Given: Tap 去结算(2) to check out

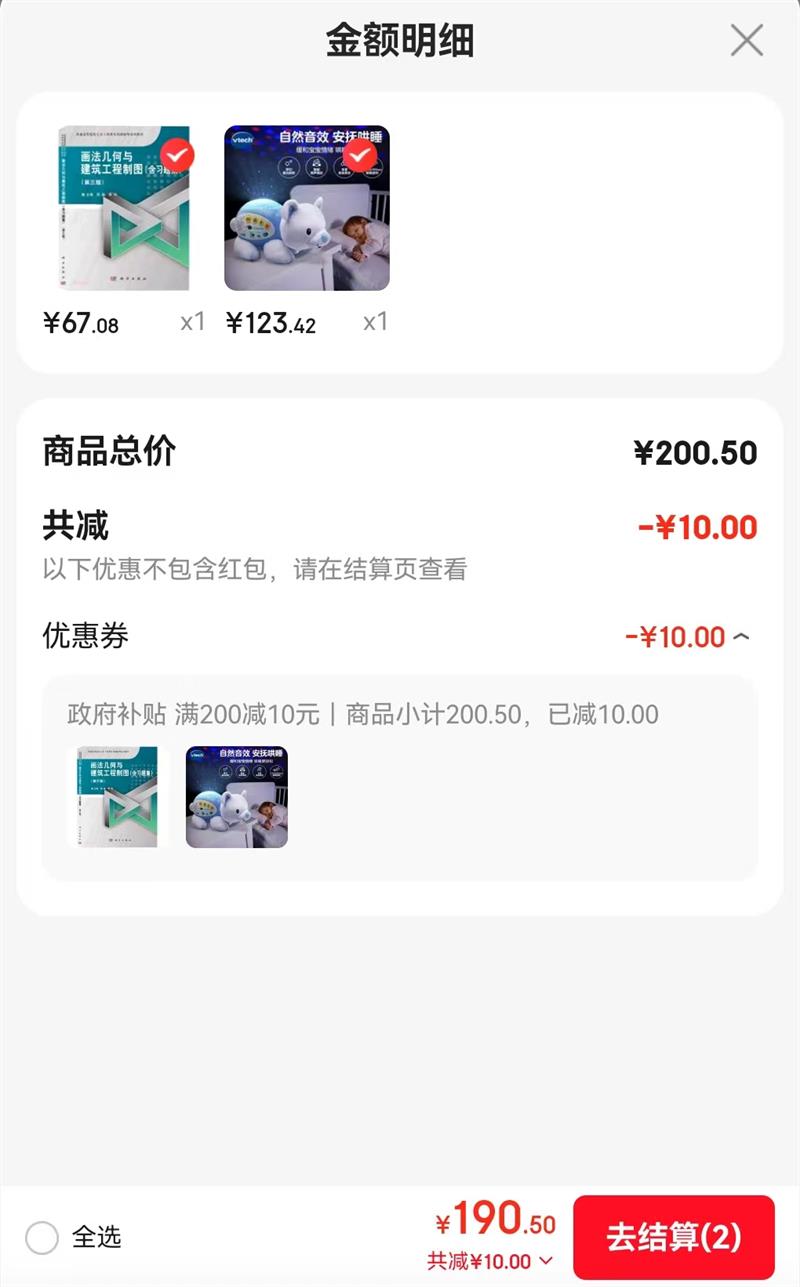Looking at the screenshot, I should click(x=673, y=1238).
